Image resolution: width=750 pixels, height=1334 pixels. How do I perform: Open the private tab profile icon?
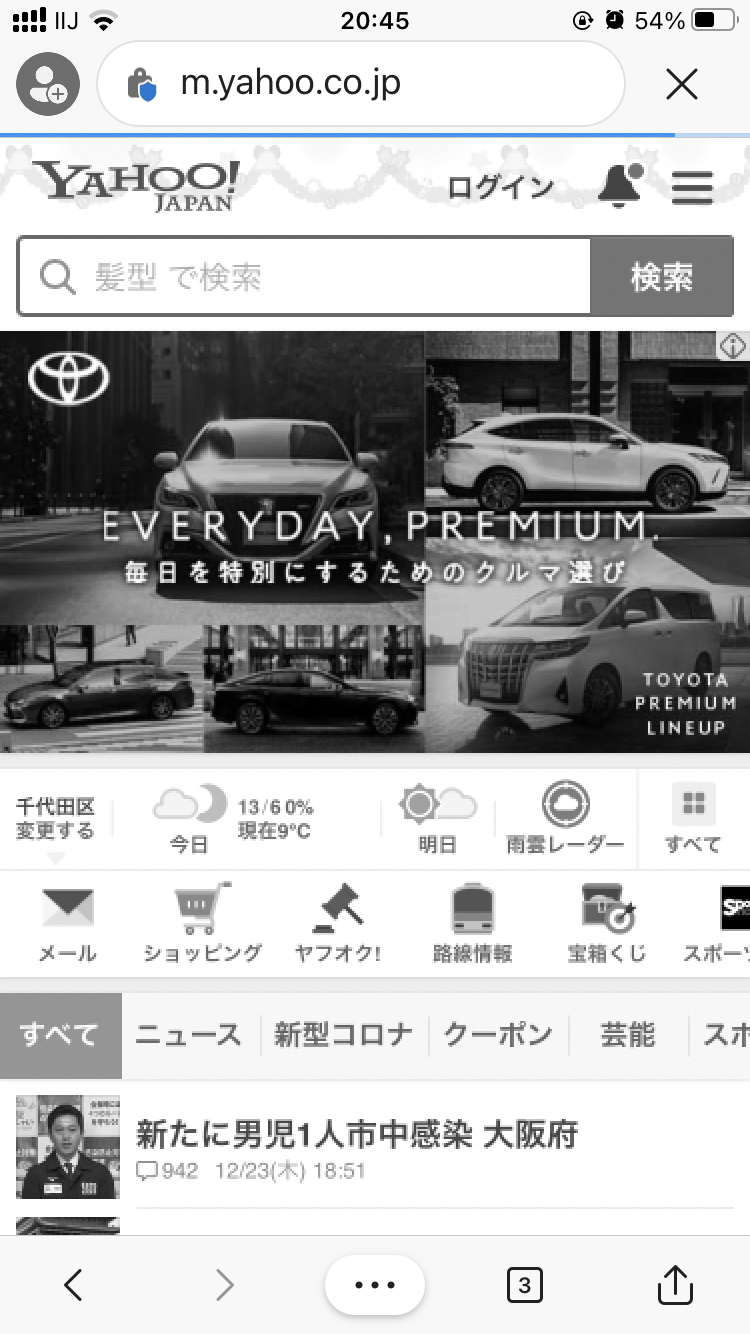pos(47,84)
